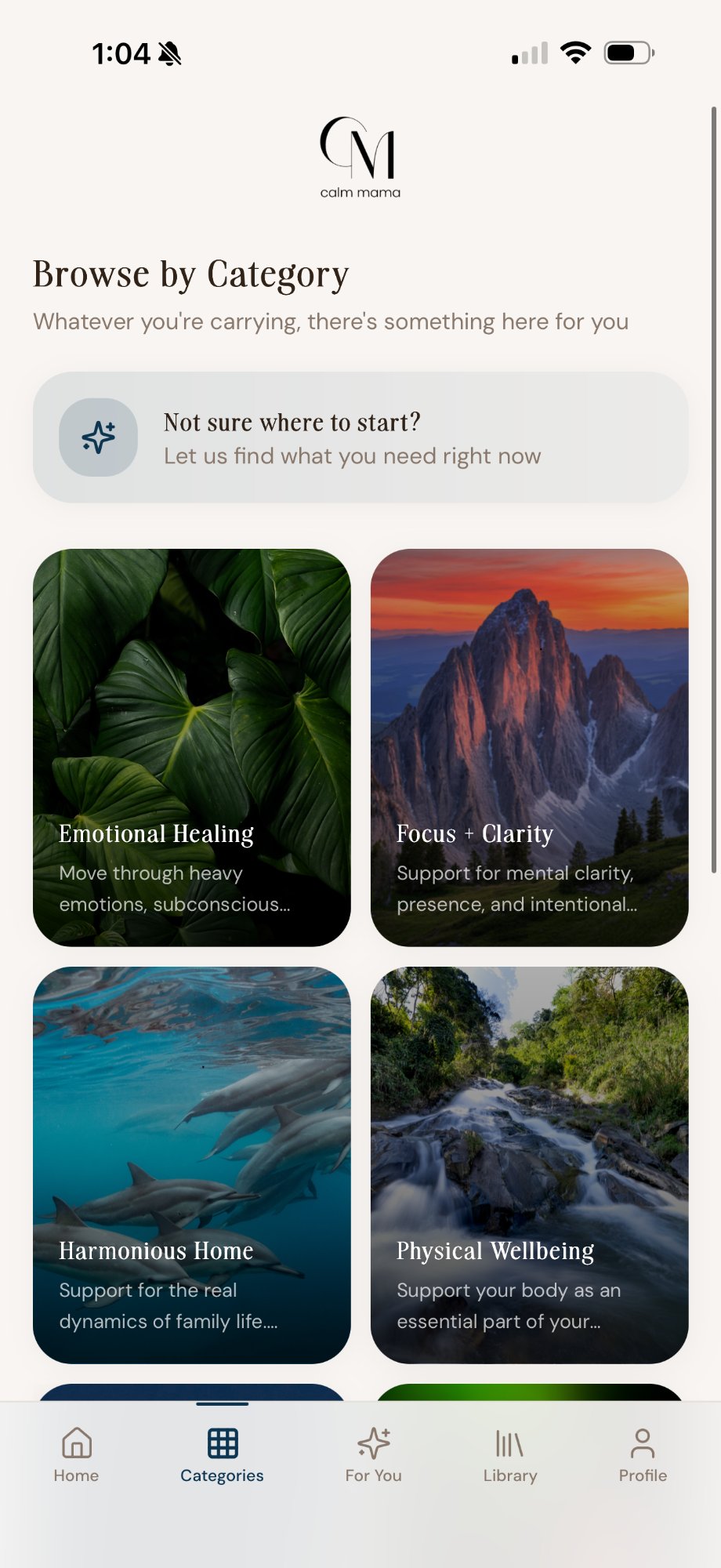Open the Focus + Clarity category
The width and height of the screenshot is (721, 1568).
528,745
